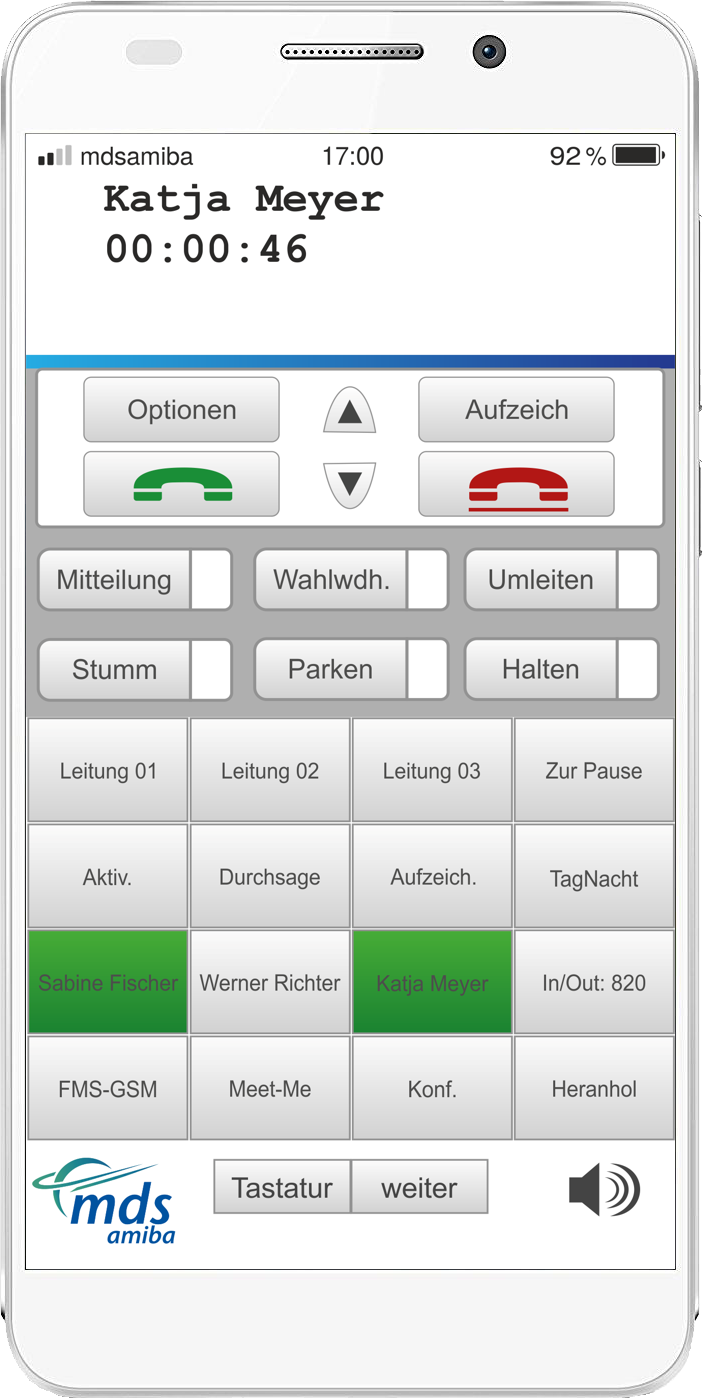This screenshot has height=1398, width=703.
Task: Mute the call with Stumm
Action: click(114, 670)
